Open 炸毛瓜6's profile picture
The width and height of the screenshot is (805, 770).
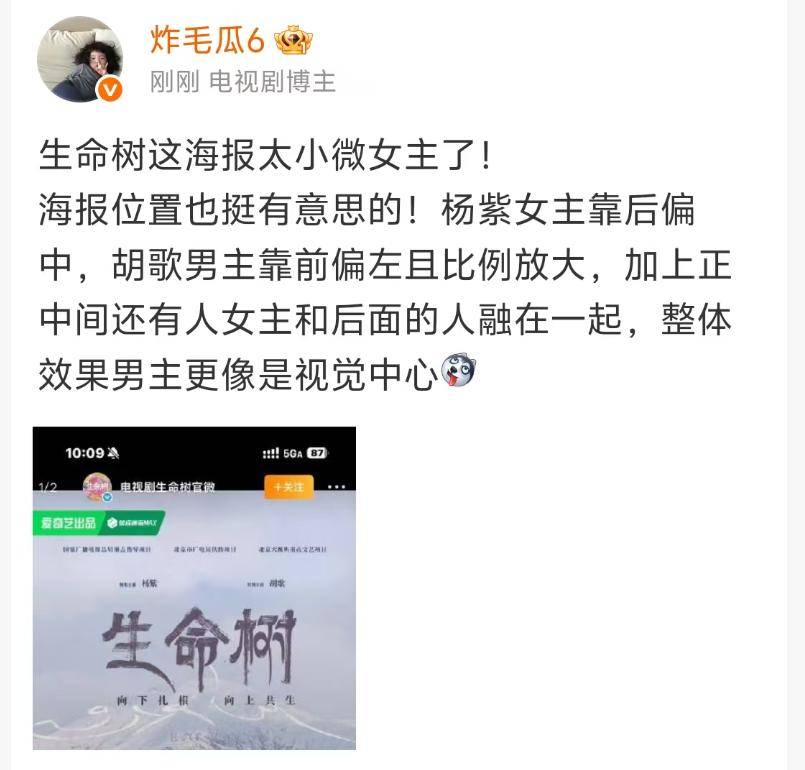pyautogui.click(x=79, y=60)
